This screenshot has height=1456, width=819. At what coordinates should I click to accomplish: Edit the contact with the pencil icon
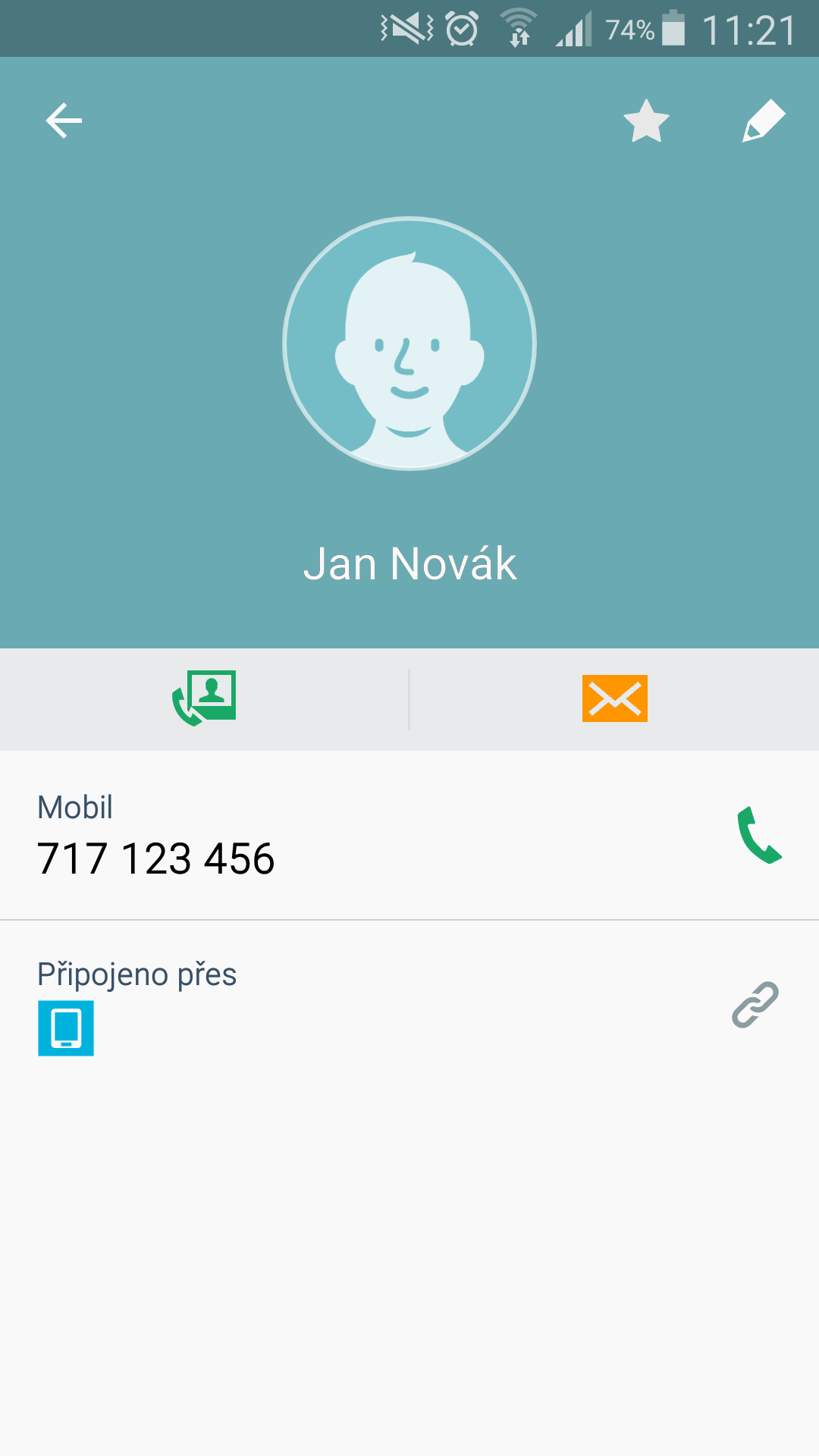pyautogui.click(x=763, y=121)
